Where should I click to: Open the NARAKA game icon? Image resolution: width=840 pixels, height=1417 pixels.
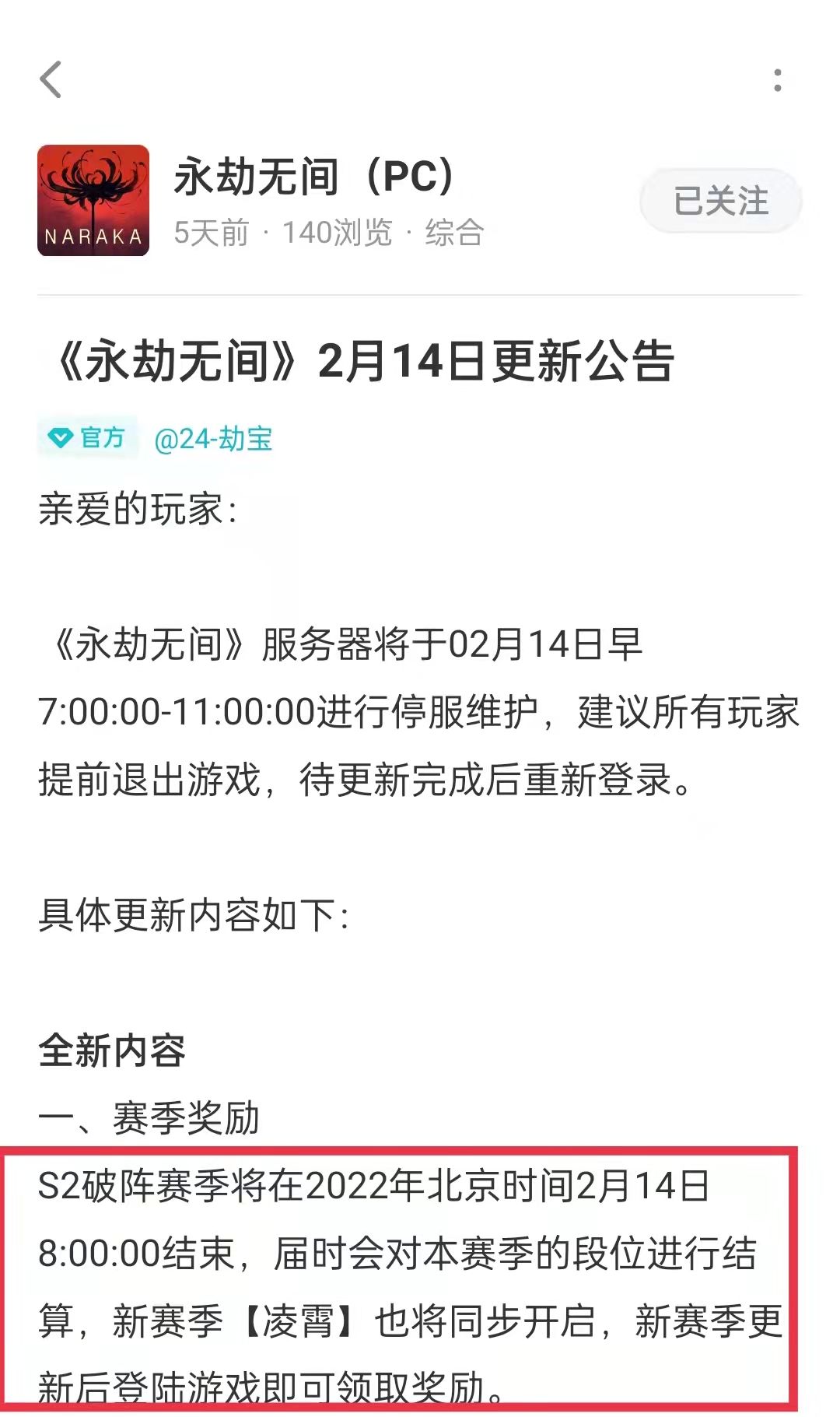click(x=93, y=200)
